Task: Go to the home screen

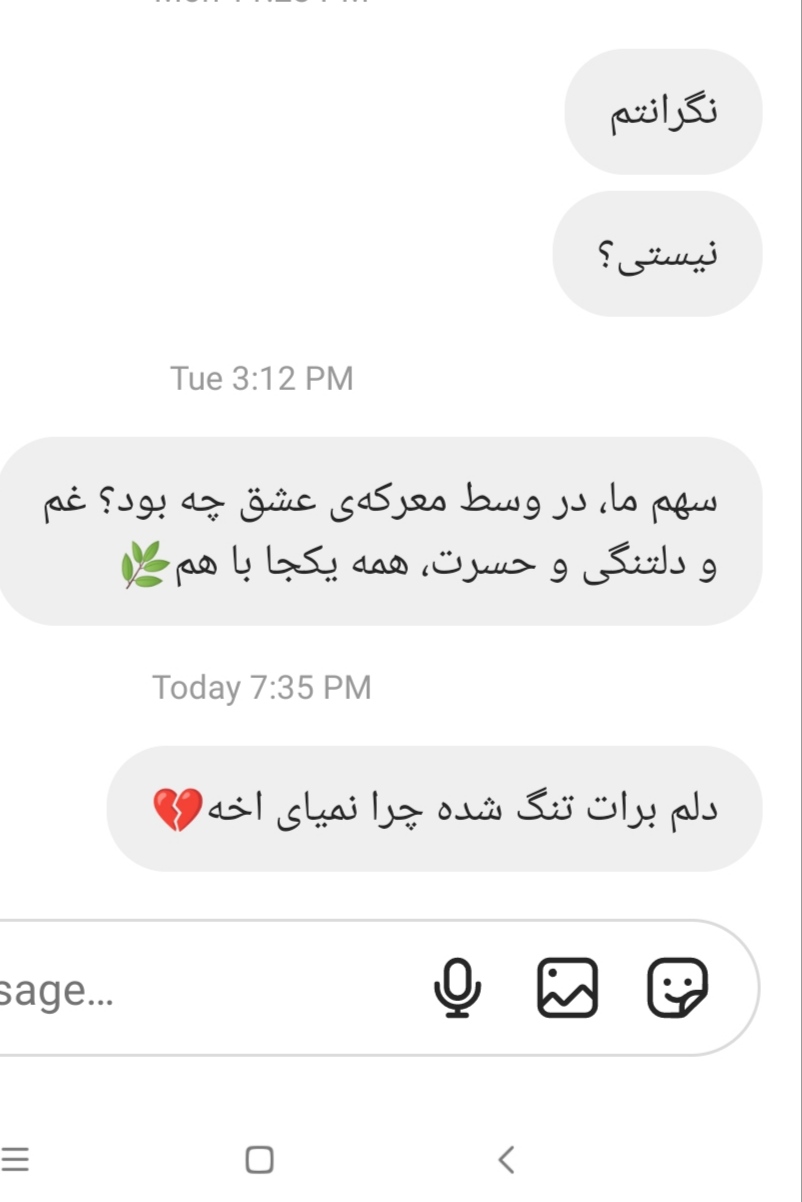Action: tap(259, 1159)
